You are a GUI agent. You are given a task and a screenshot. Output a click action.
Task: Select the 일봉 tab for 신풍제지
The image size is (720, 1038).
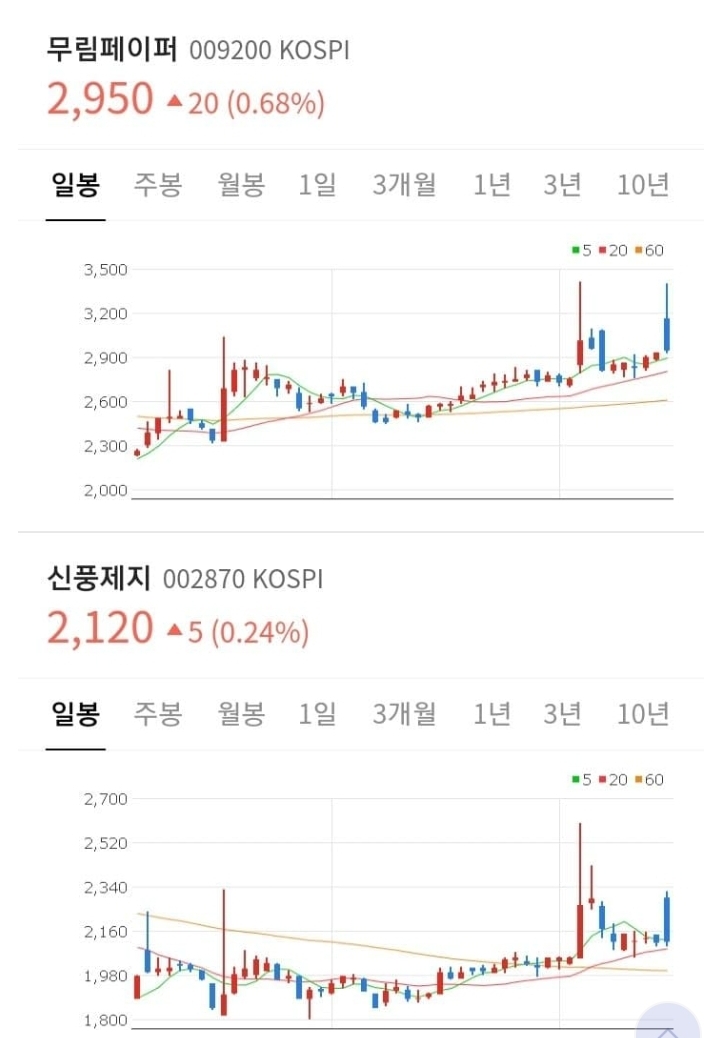coord(76,714)
